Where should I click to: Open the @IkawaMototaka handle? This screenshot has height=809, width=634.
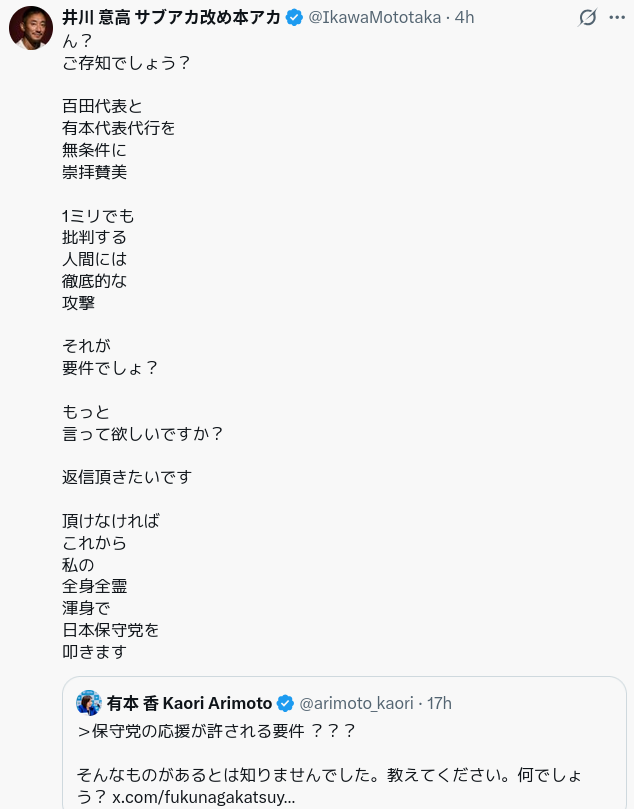point(375,18)
